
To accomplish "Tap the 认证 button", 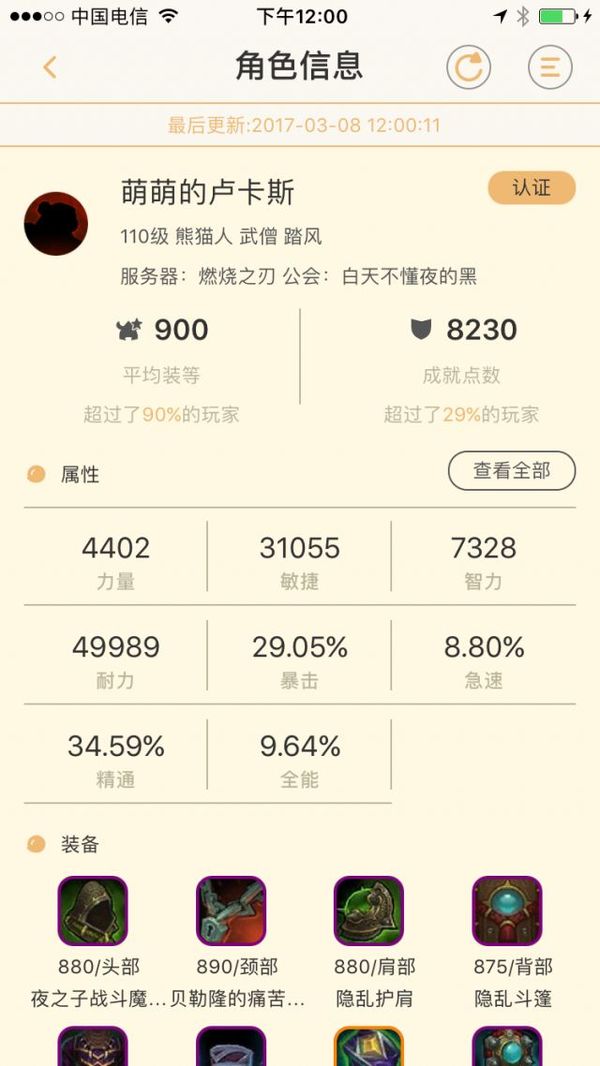I will [531, 188].
